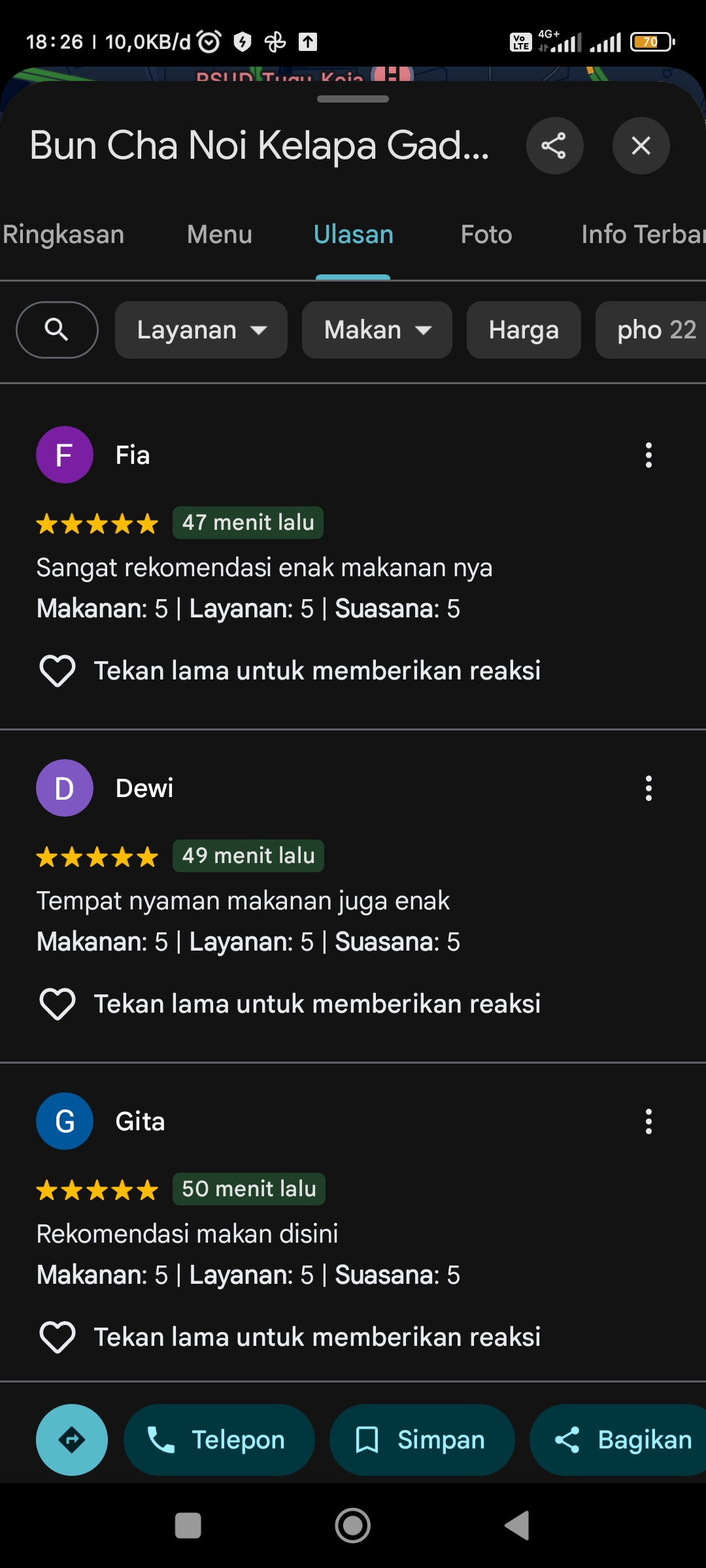
Task: Save this place with the Simpan button
Action: (x=422, y=1440)
